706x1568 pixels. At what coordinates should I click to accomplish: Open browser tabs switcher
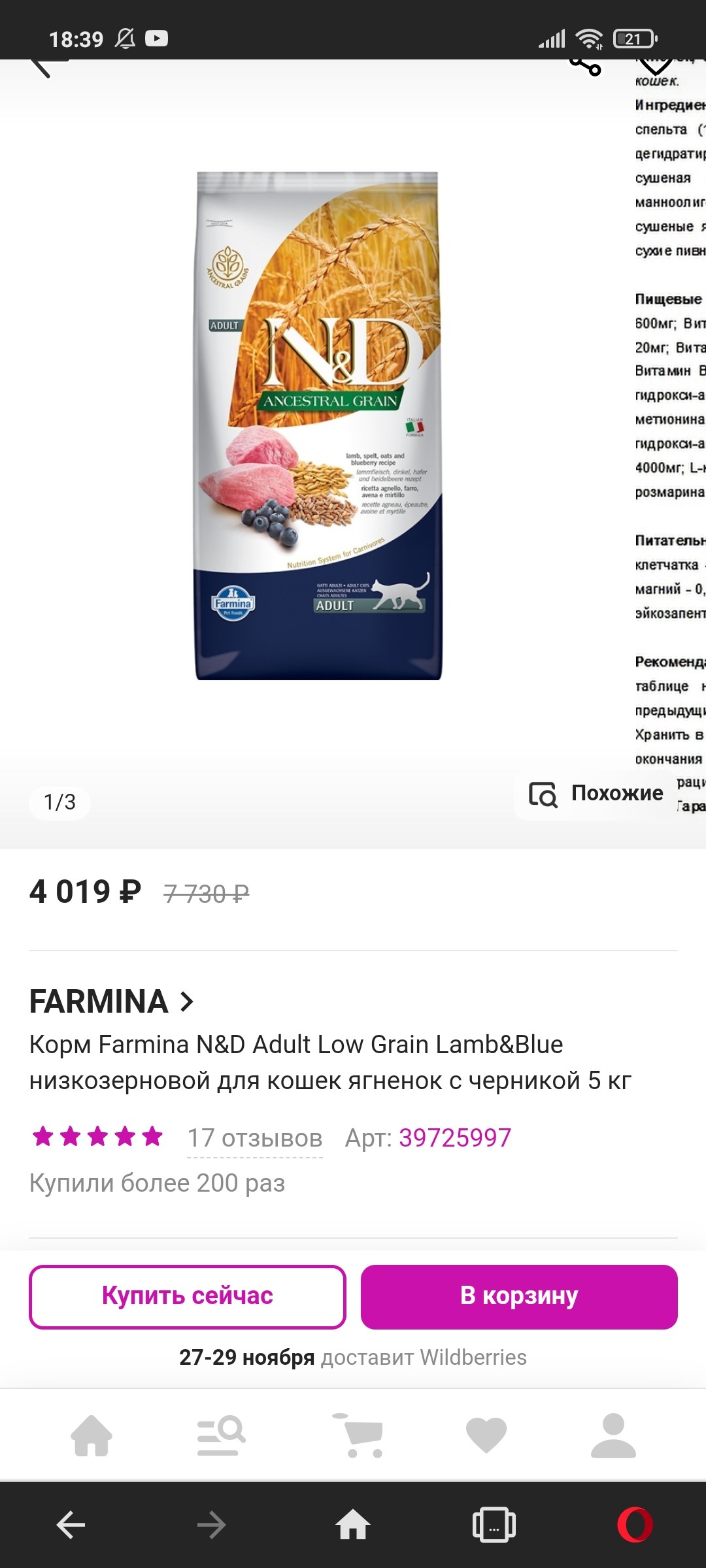tap(494, 1526)
